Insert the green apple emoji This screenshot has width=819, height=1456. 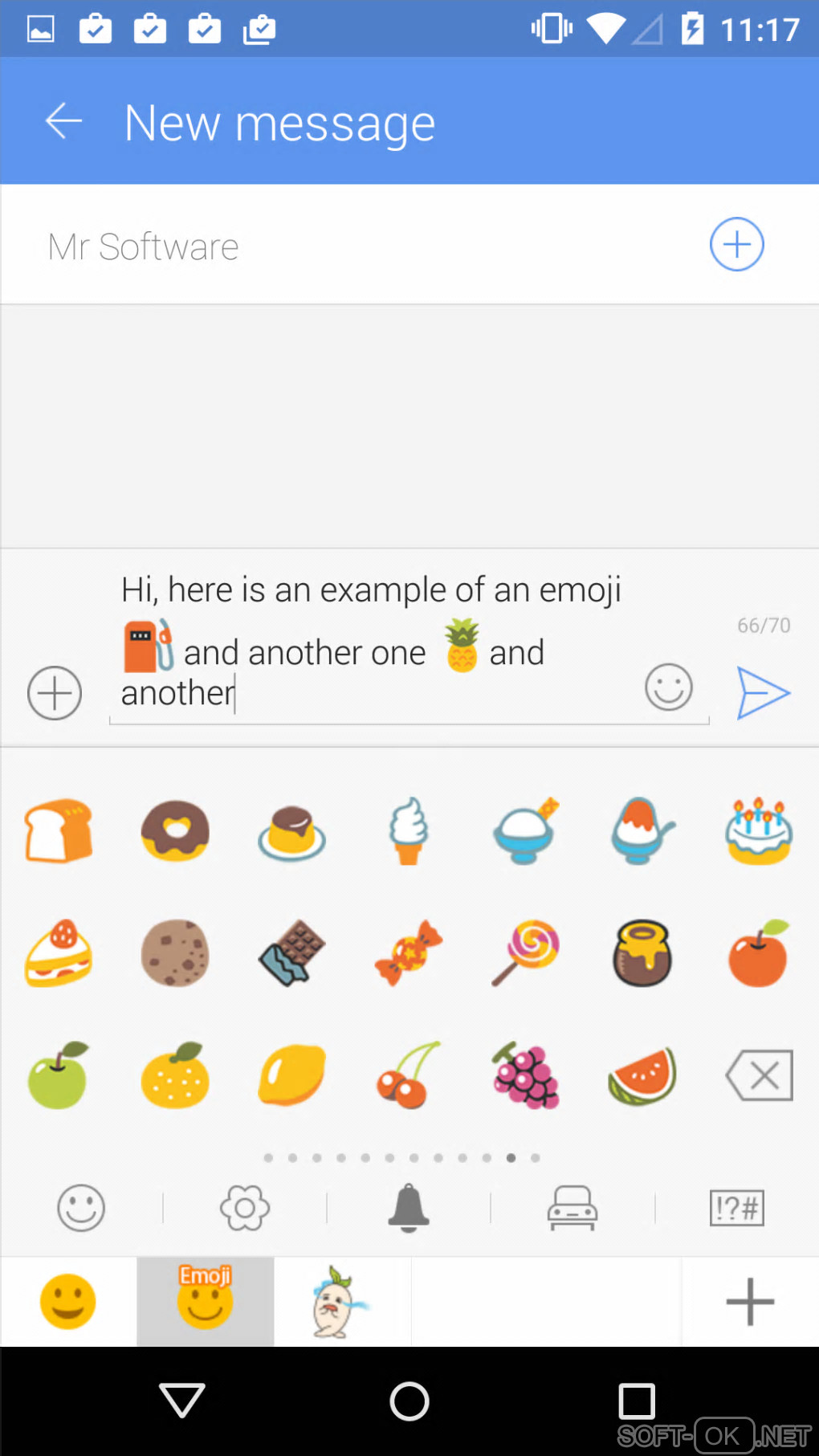58,1076
